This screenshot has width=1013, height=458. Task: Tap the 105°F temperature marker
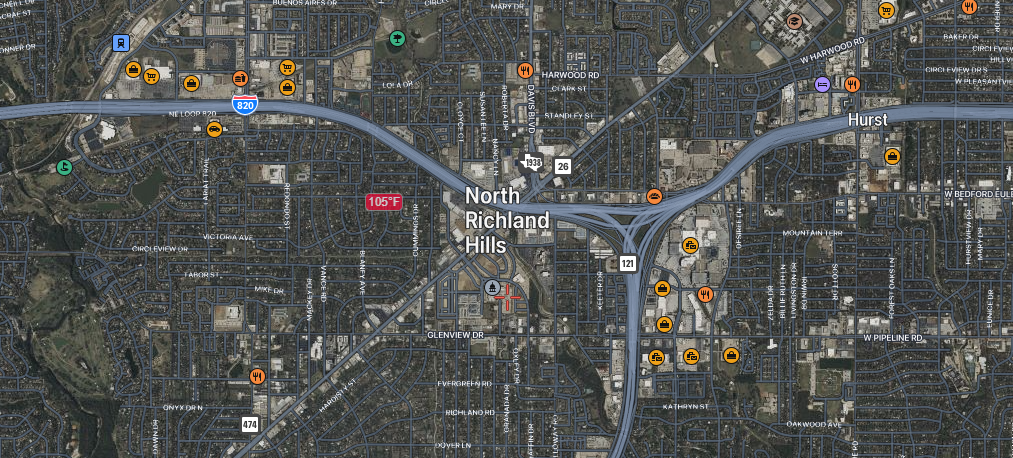[383, 202]
